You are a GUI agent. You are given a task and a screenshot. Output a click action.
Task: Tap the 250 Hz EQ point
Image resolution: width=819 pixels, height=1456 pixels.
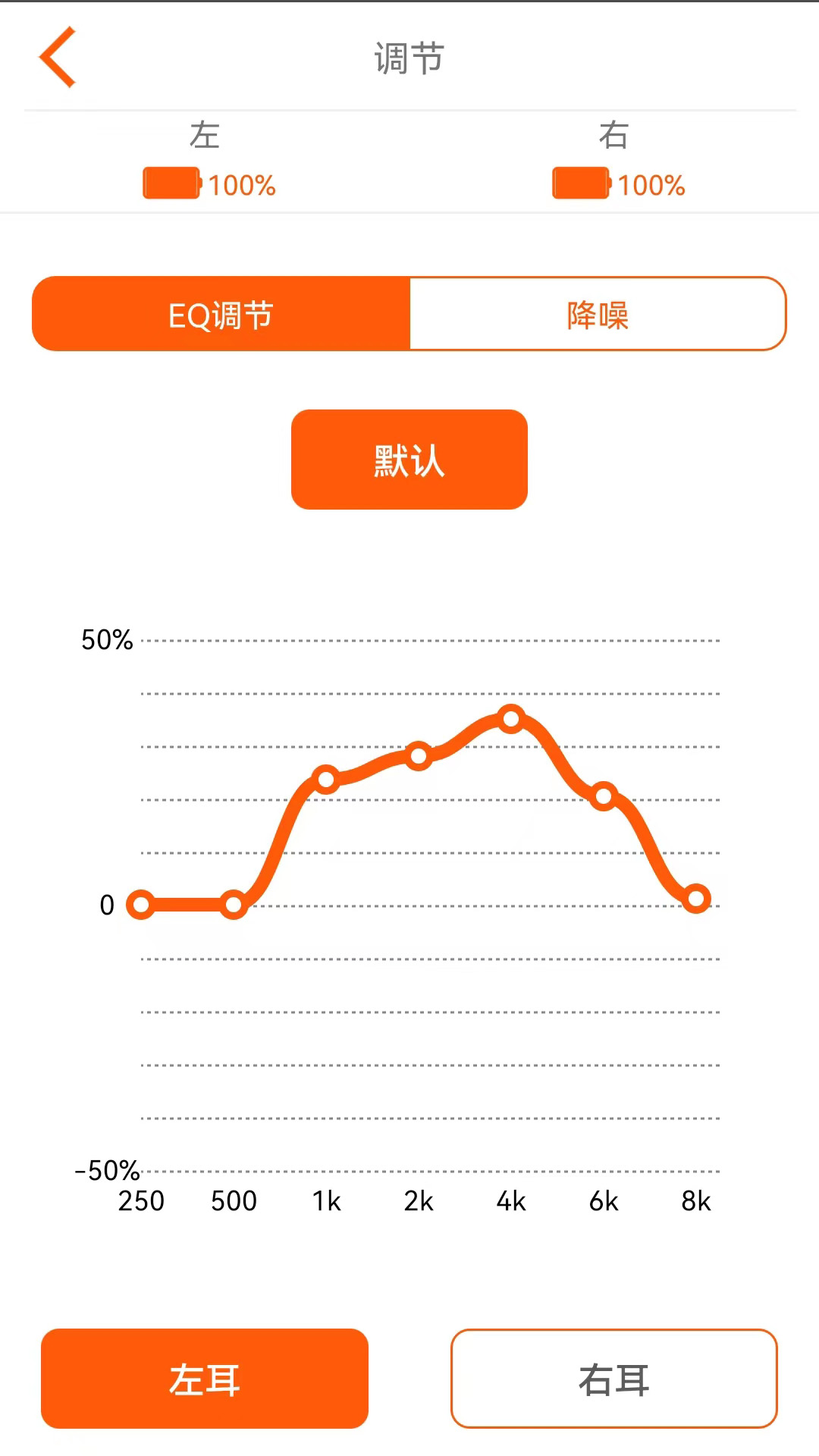tap(141, 904)
